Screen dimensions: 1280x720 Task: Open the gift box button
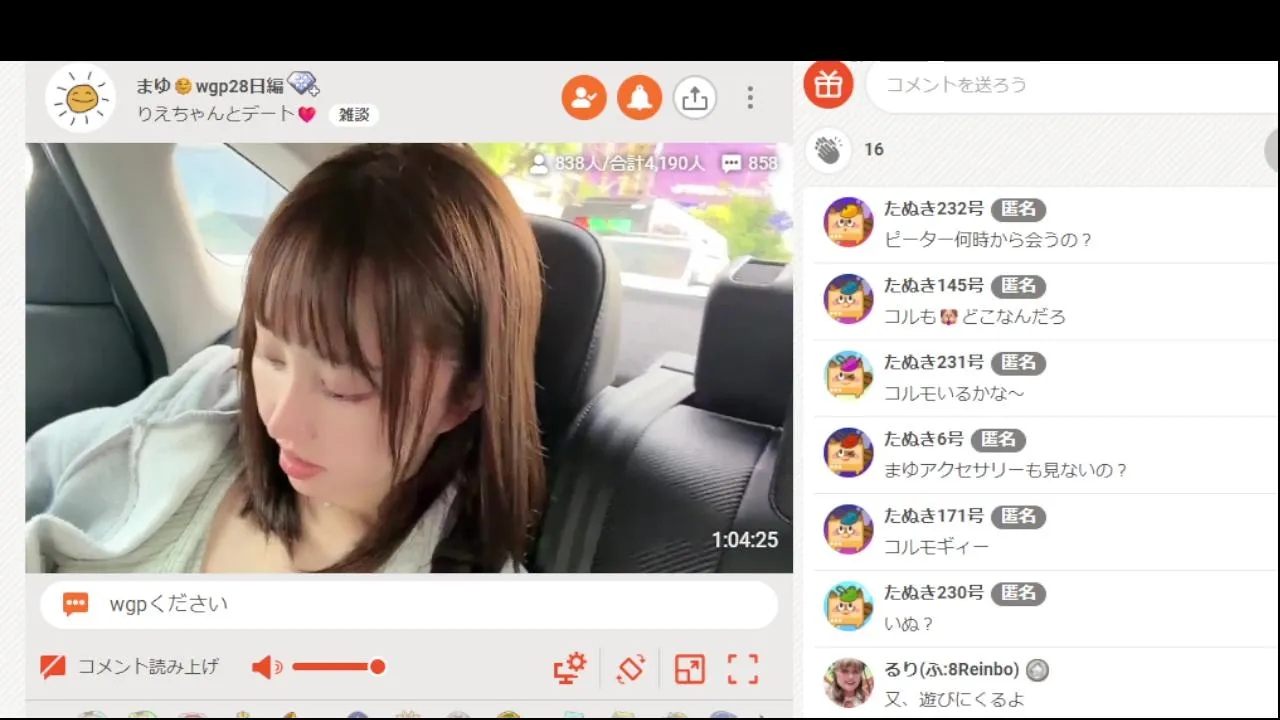[828, 84]
